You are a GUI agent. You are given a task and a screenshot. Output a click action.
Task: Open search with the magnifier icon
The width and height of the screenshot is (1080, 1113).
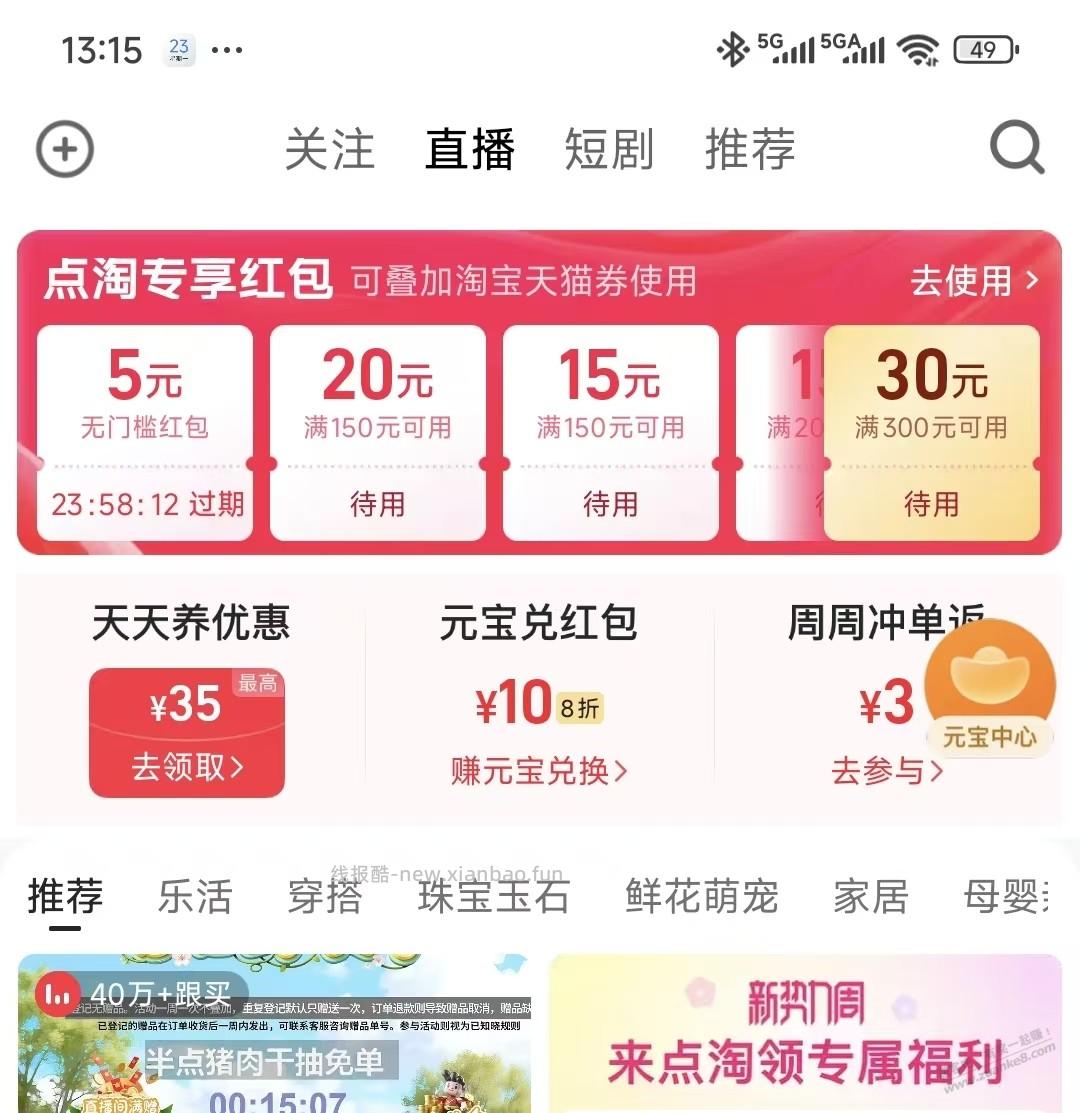point(1016,148)
